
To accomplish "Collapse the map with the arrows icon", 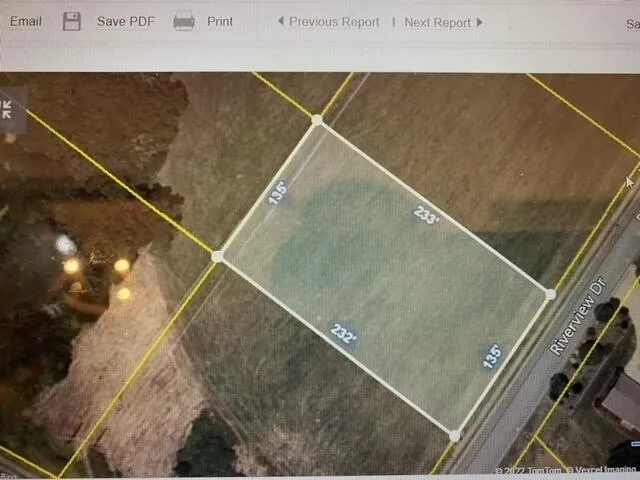I will click(9, 109).
